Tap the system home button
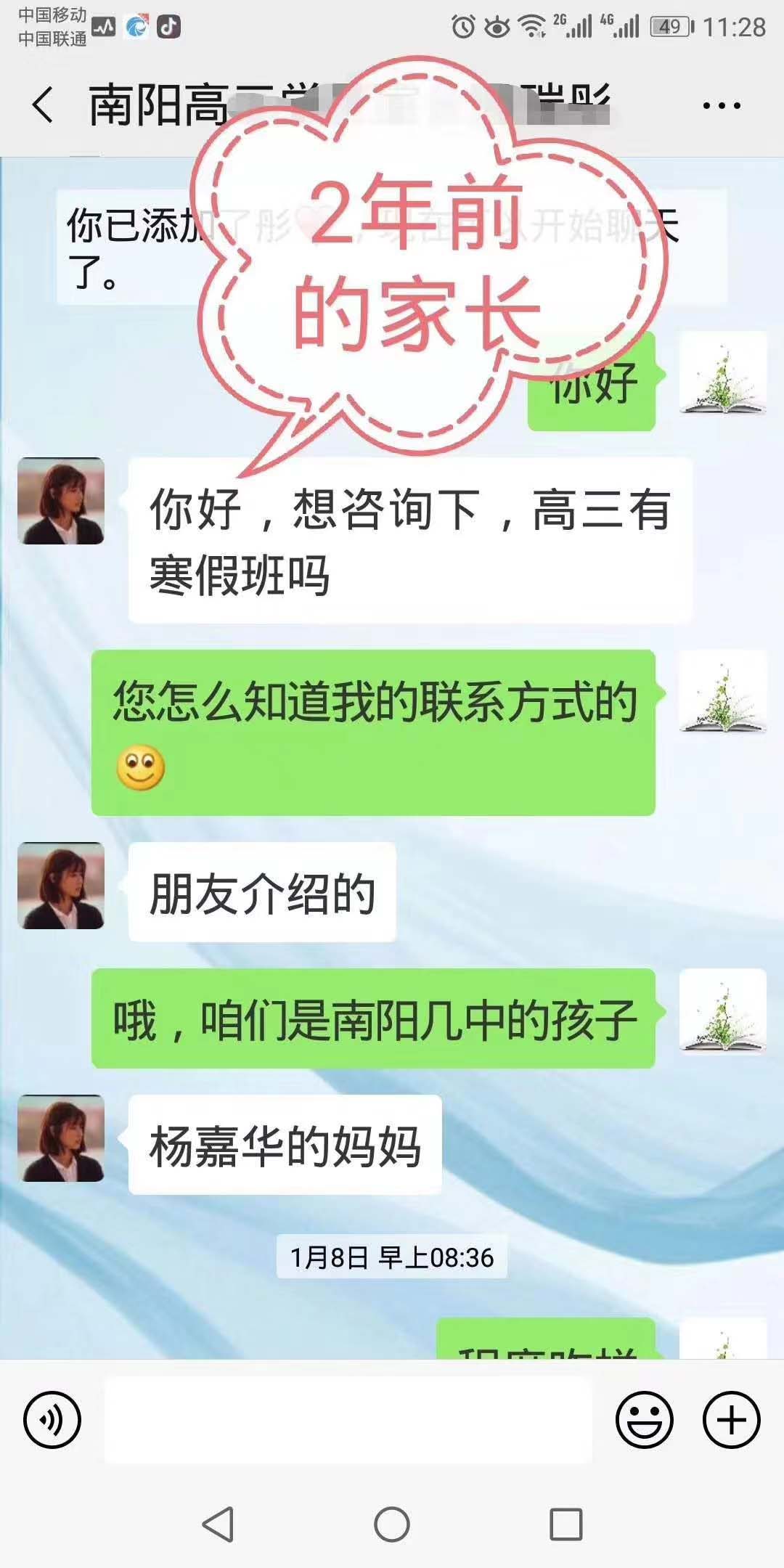This screenshot has height=1568, width=784. (x=392, y=1524)
